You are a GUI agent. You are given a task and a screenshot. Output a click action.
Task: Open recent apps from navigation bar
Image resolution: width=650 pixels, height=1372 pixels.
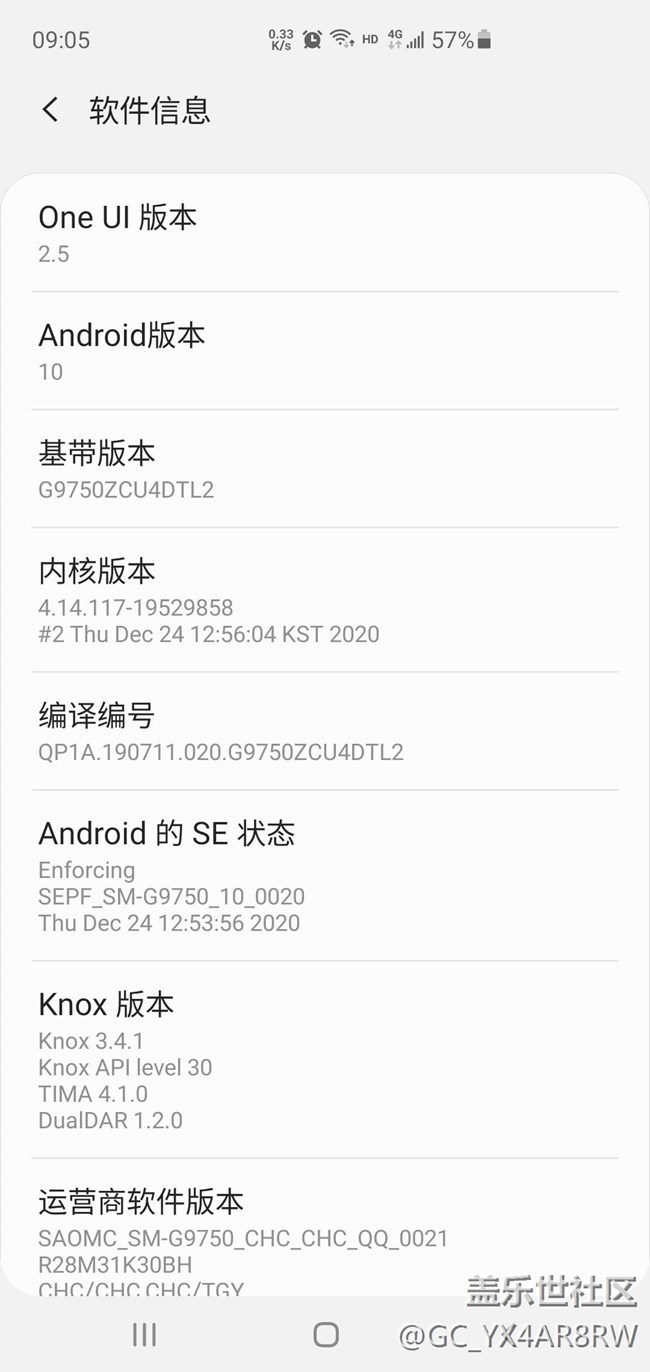coord(144,1334)
